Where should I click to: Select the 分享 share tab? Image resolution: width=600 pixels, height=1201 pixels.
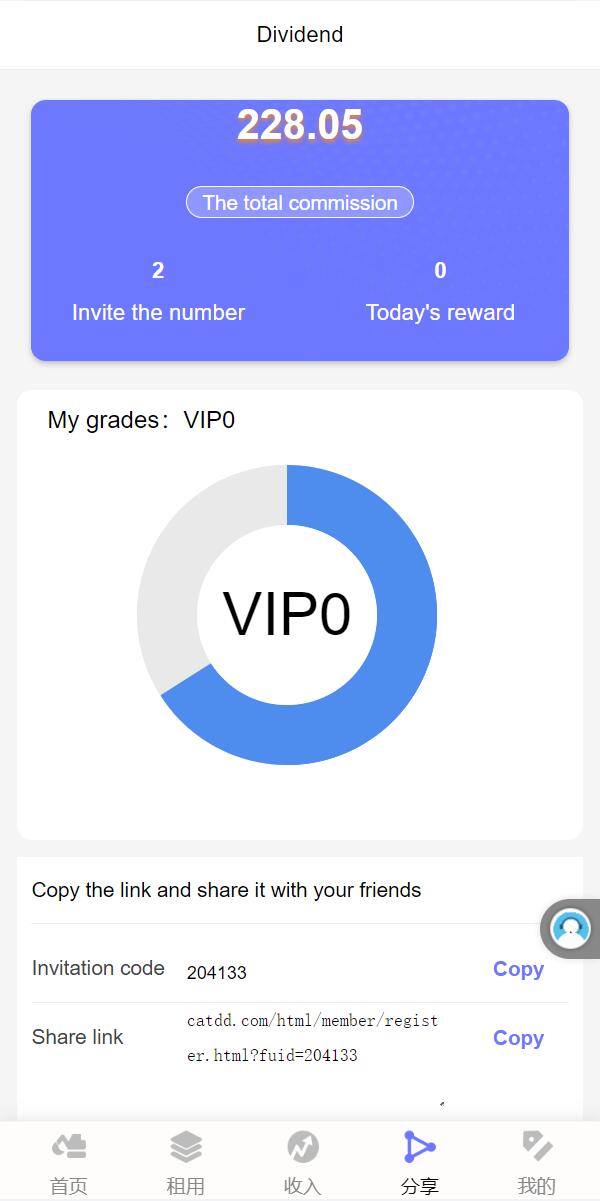(419, 1161)
